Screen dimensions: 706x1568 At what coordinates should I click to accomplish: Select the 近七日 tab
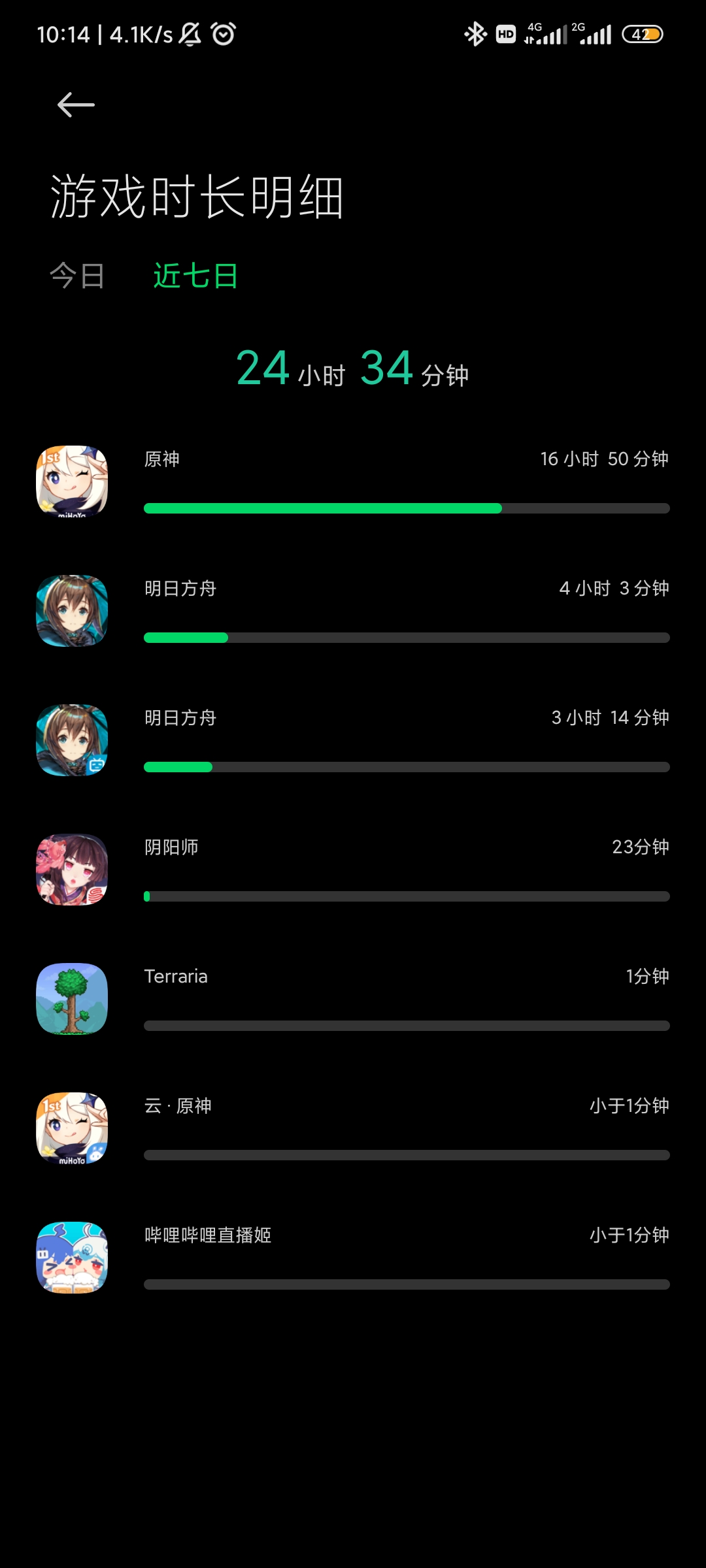(x=195, y=276)
